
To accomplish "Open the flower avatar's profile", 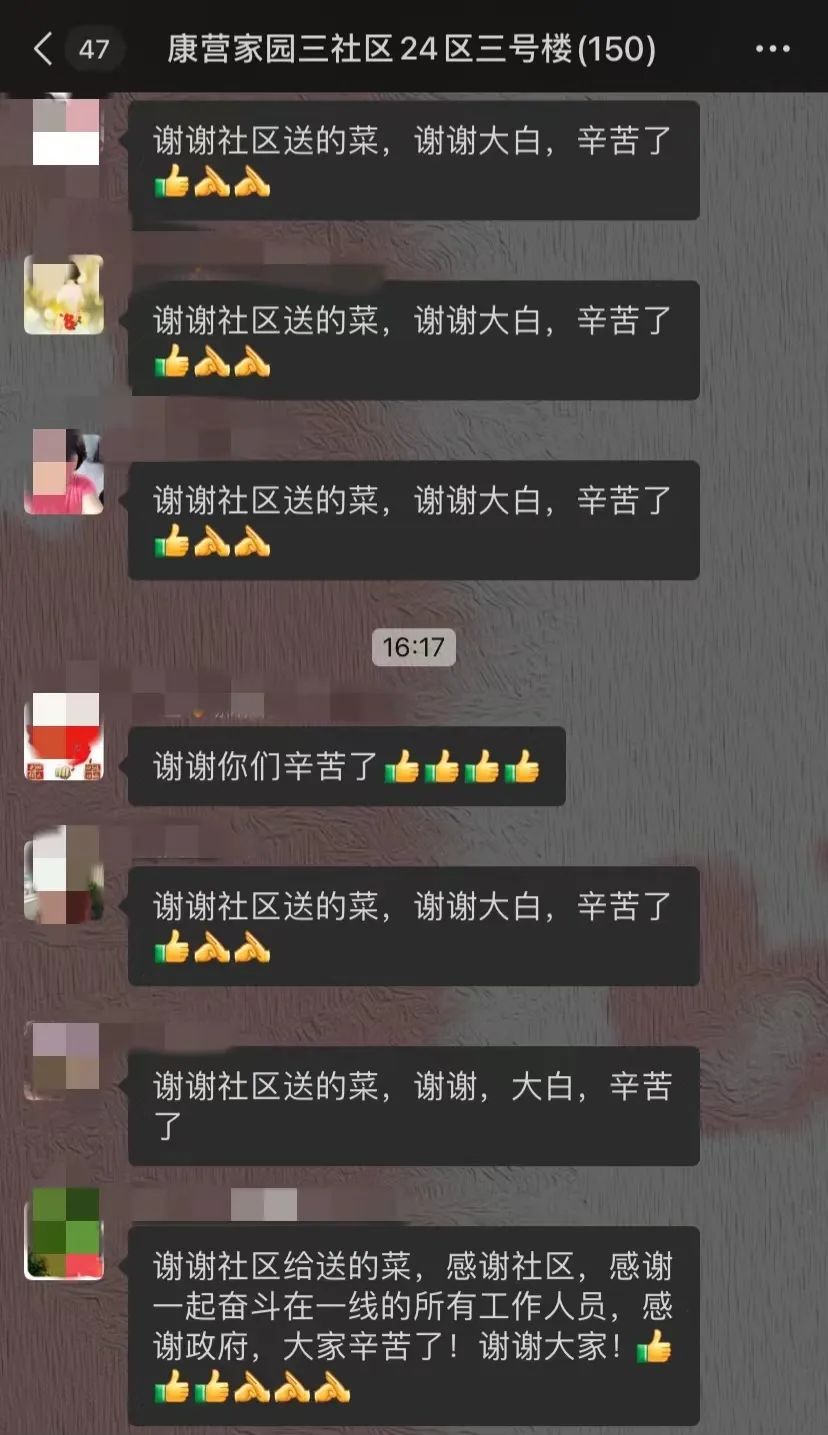I will point(64,294).
